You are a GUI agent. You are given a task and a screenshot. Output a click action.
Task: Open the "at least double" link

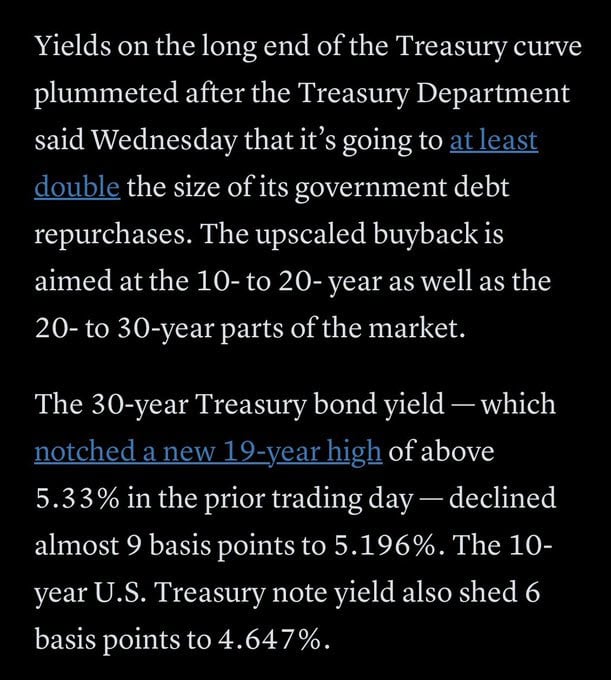[x=494, y=141]
